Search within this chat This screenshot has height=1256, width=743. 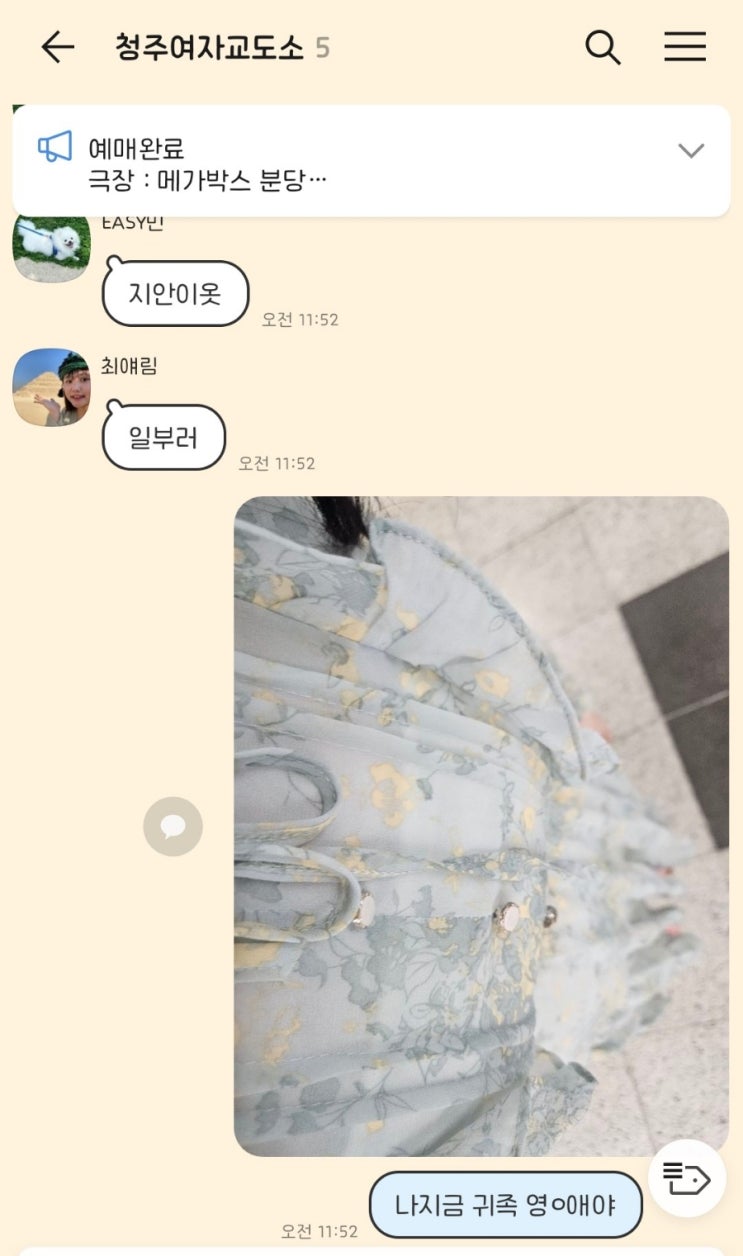coord(602,47)
